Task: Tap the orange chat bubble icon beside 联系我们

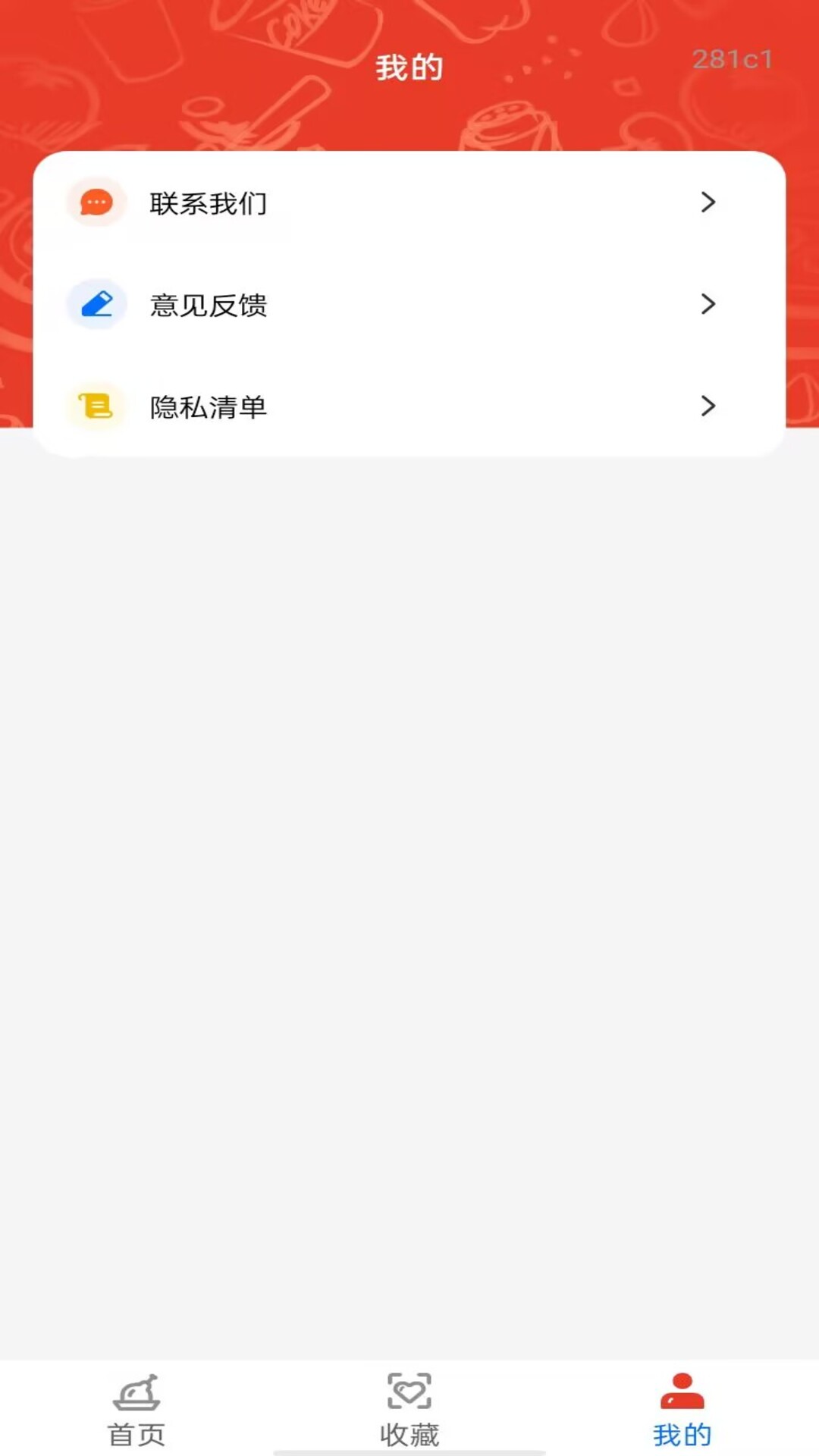Action: coord(96,202)
